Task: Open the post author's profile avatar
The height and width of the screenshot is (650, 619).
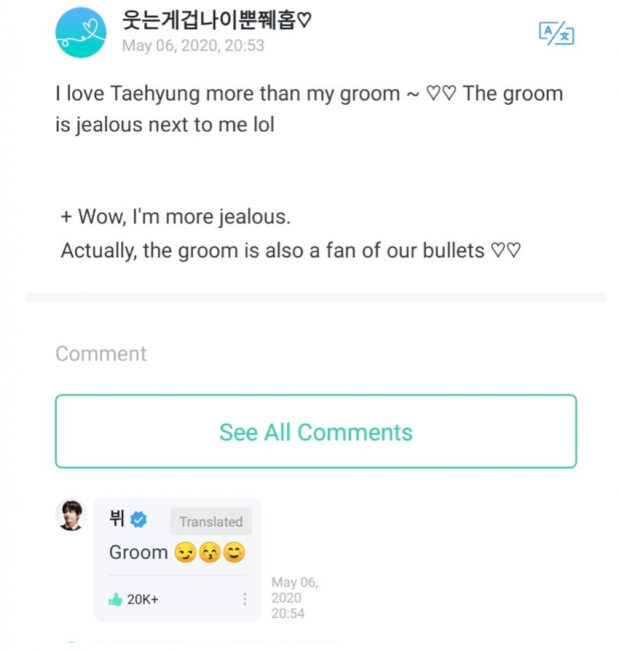Action: point(81,32)
